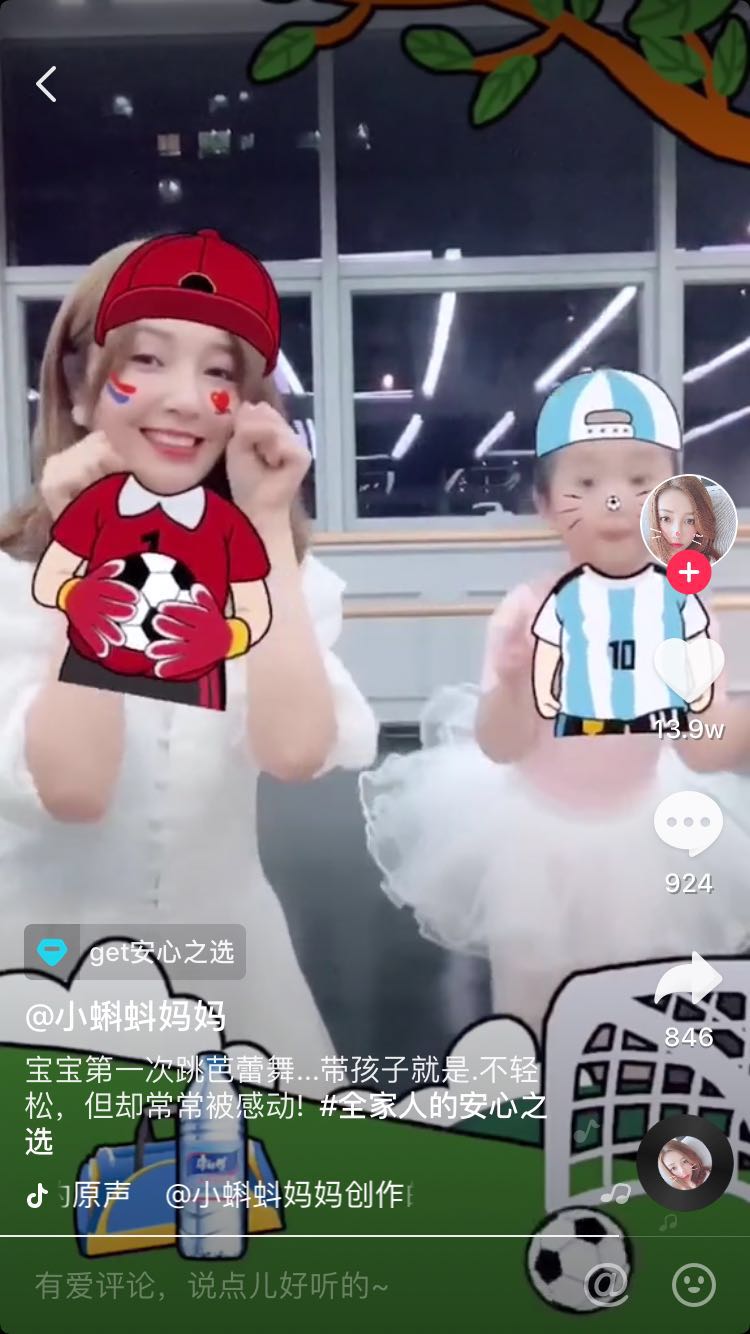
Task: Follow the creator with the red plus
Action: (x=689, y=572)
